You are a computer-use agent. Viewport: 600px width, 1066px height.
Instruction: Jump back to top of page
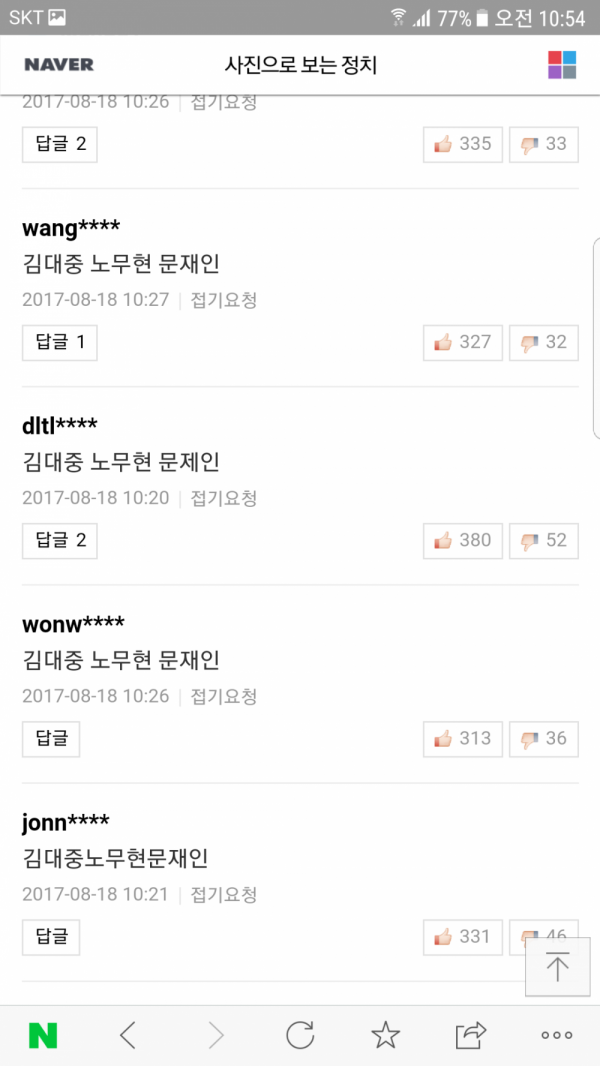pos(557,967)
